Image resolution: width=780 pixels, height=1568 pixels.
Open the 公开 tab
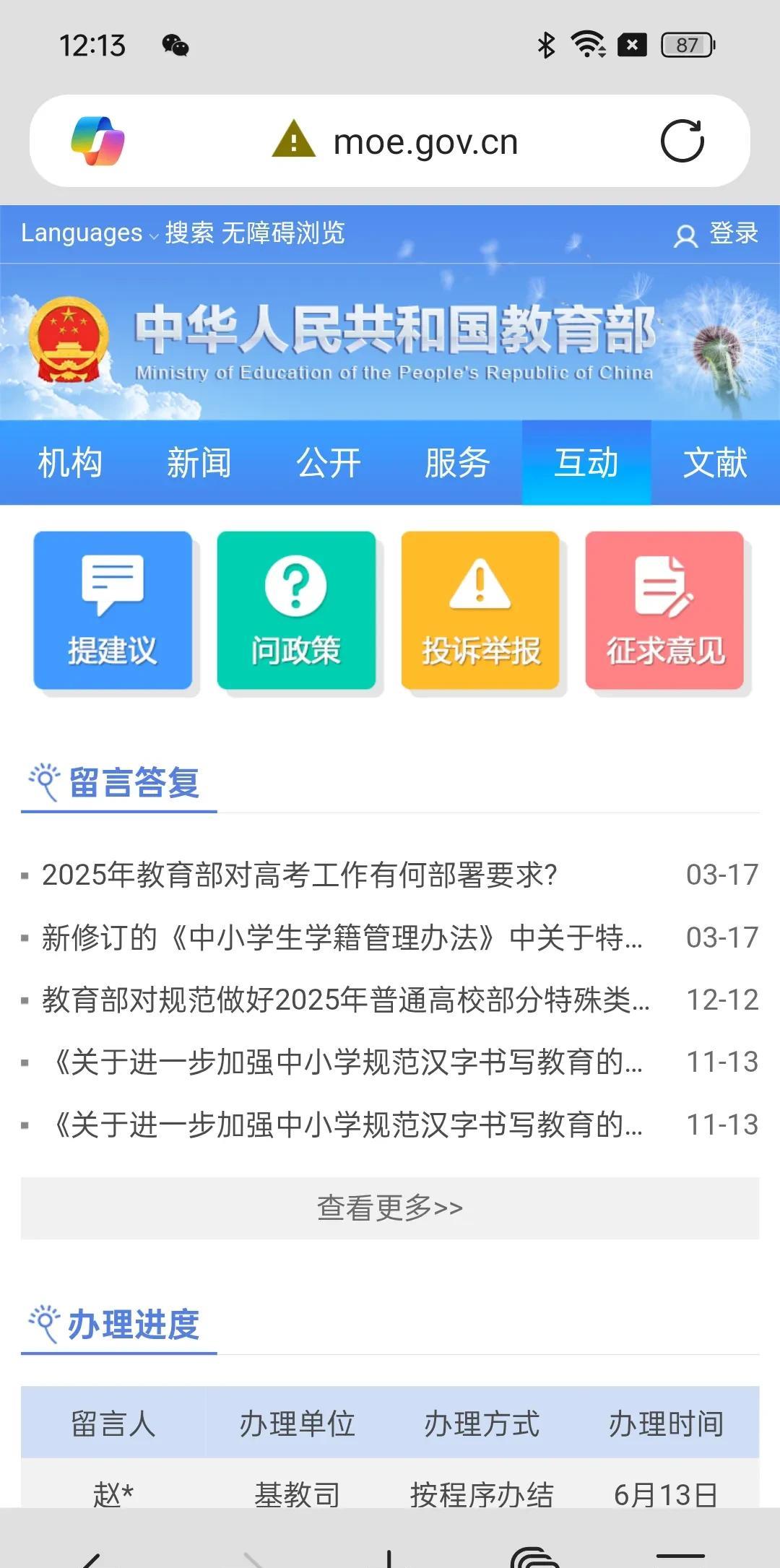(328, 463)
